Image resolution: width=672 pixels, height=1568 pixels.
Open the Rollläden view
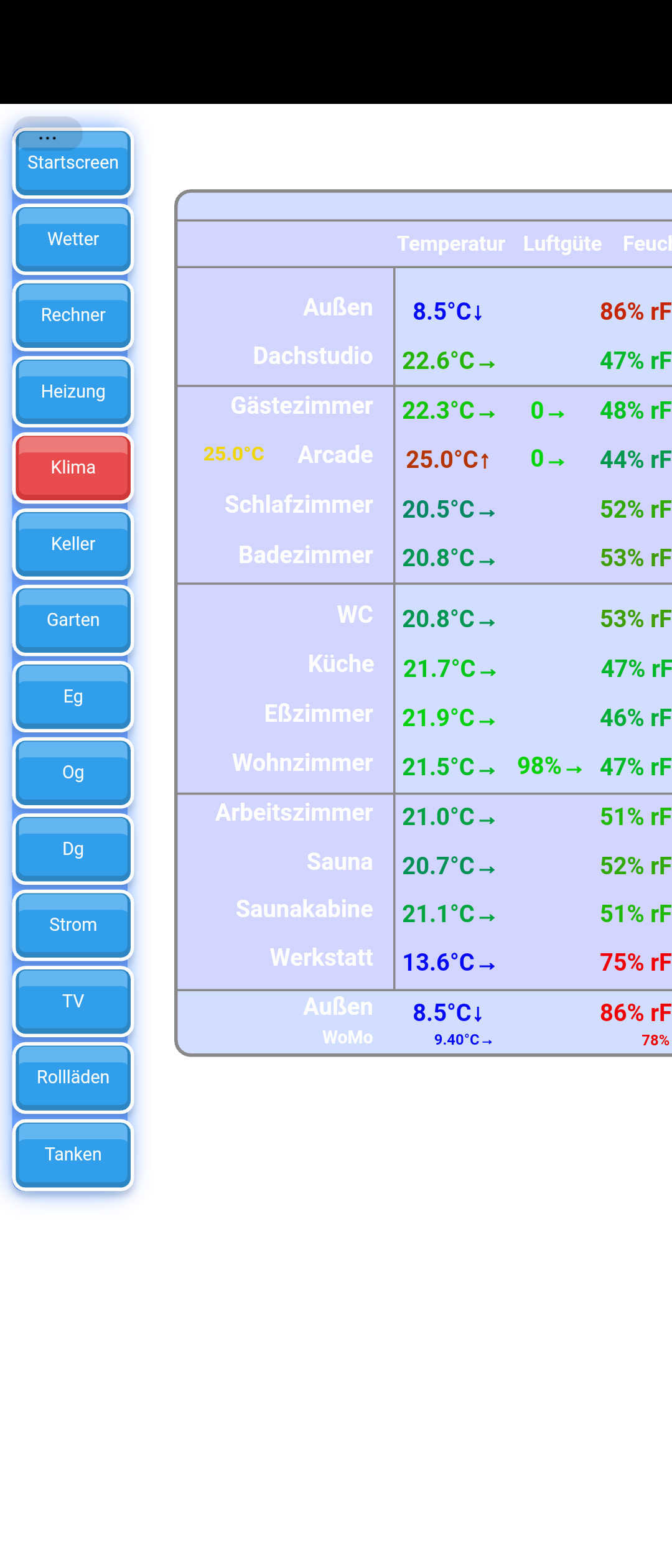point(73,1078)
